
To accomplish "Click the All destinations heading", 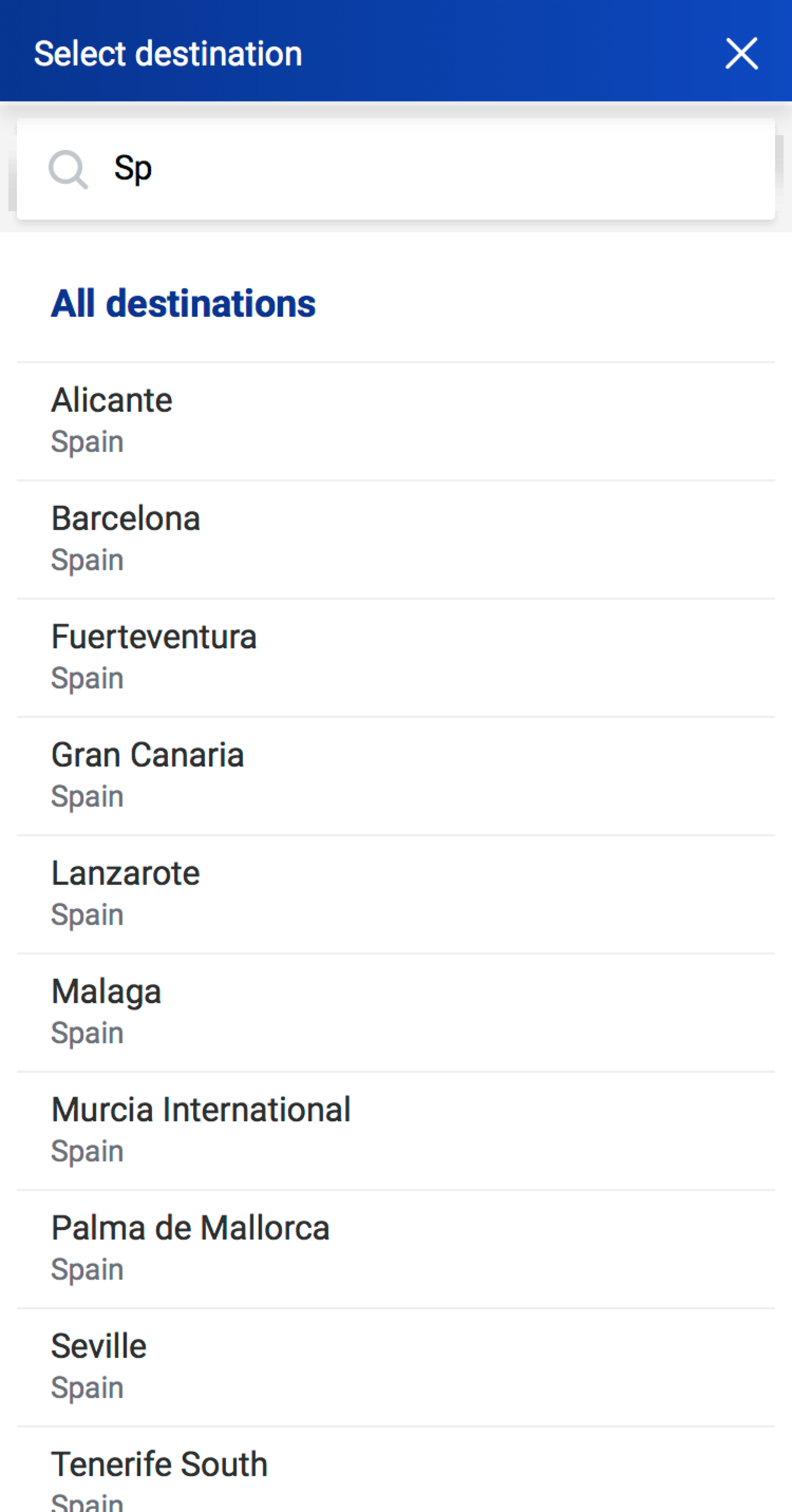I will click(183, 304).
